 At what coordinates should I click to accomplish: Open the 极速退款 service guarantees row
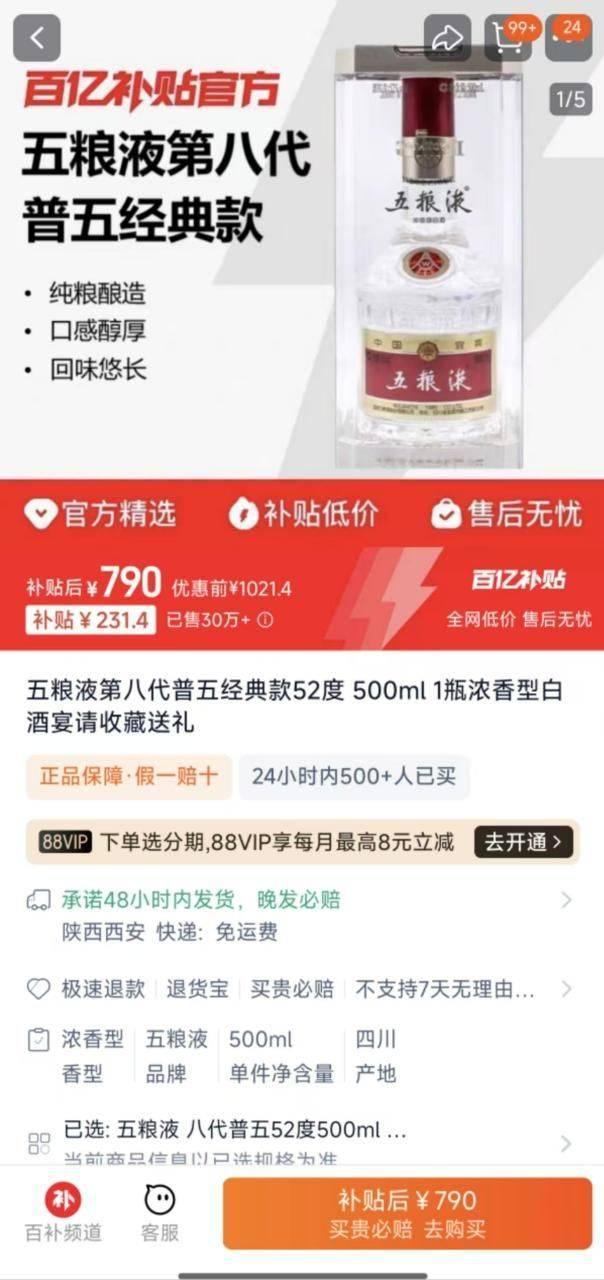click(x=301, y=989)
